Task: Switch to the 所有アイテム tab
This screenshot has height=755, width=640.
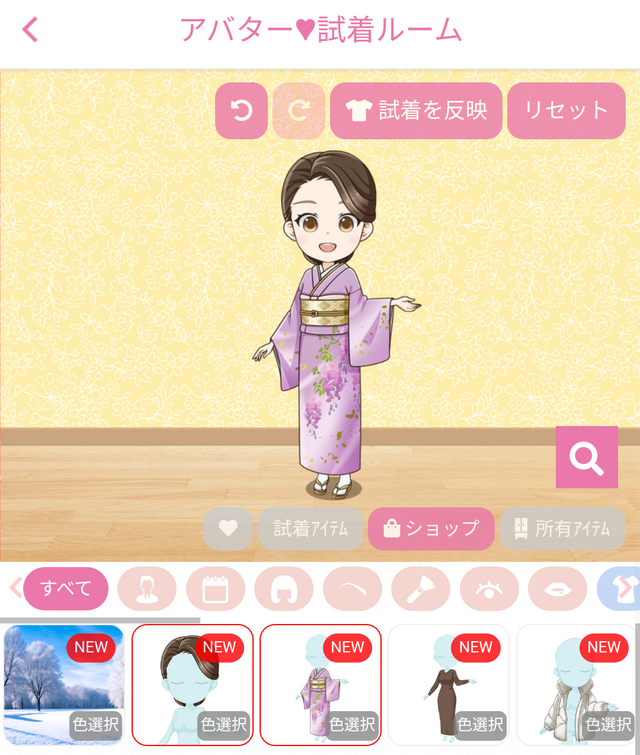Action: click(563, 529)
